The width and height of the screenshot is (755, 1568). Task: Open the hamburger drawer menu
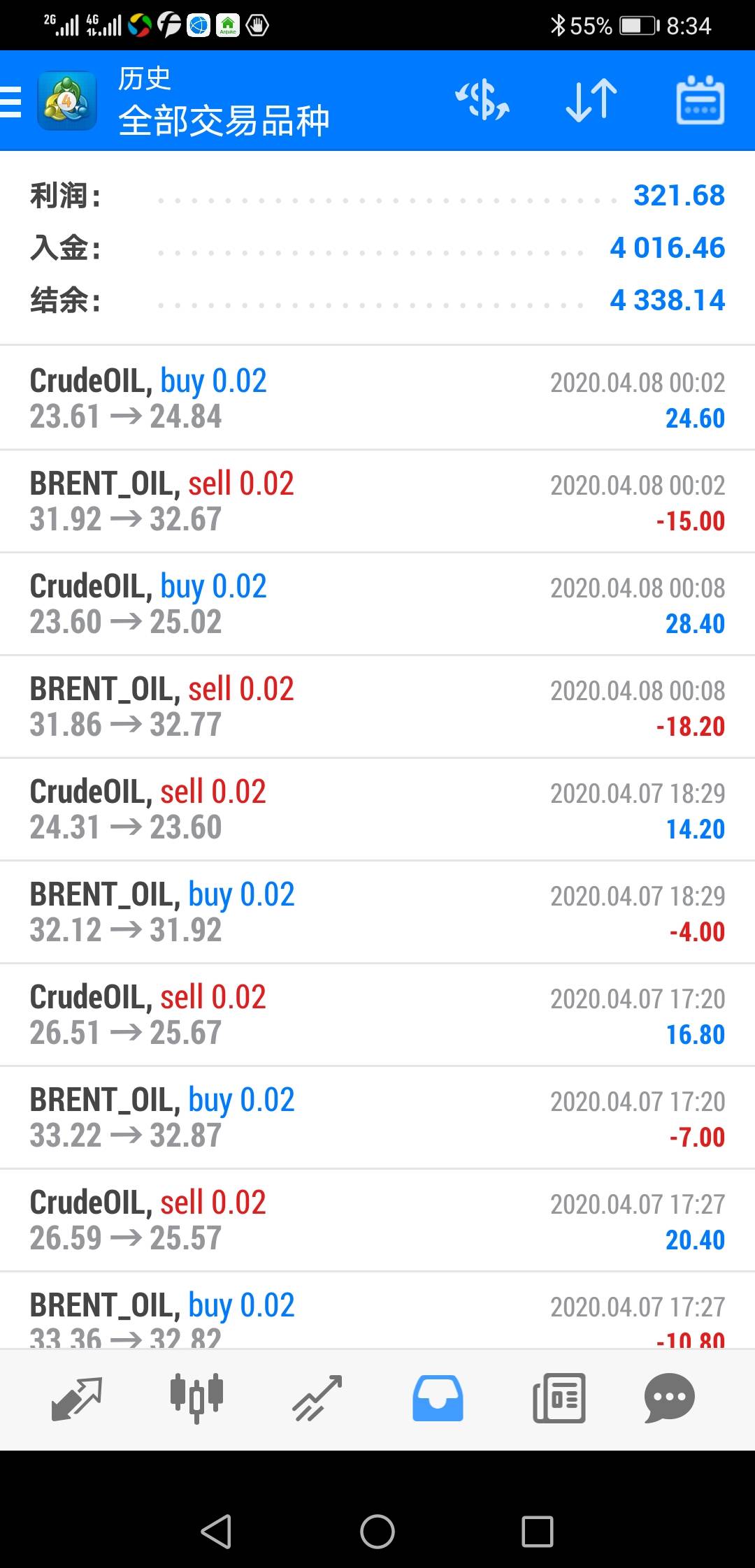[x=10, y=101]
